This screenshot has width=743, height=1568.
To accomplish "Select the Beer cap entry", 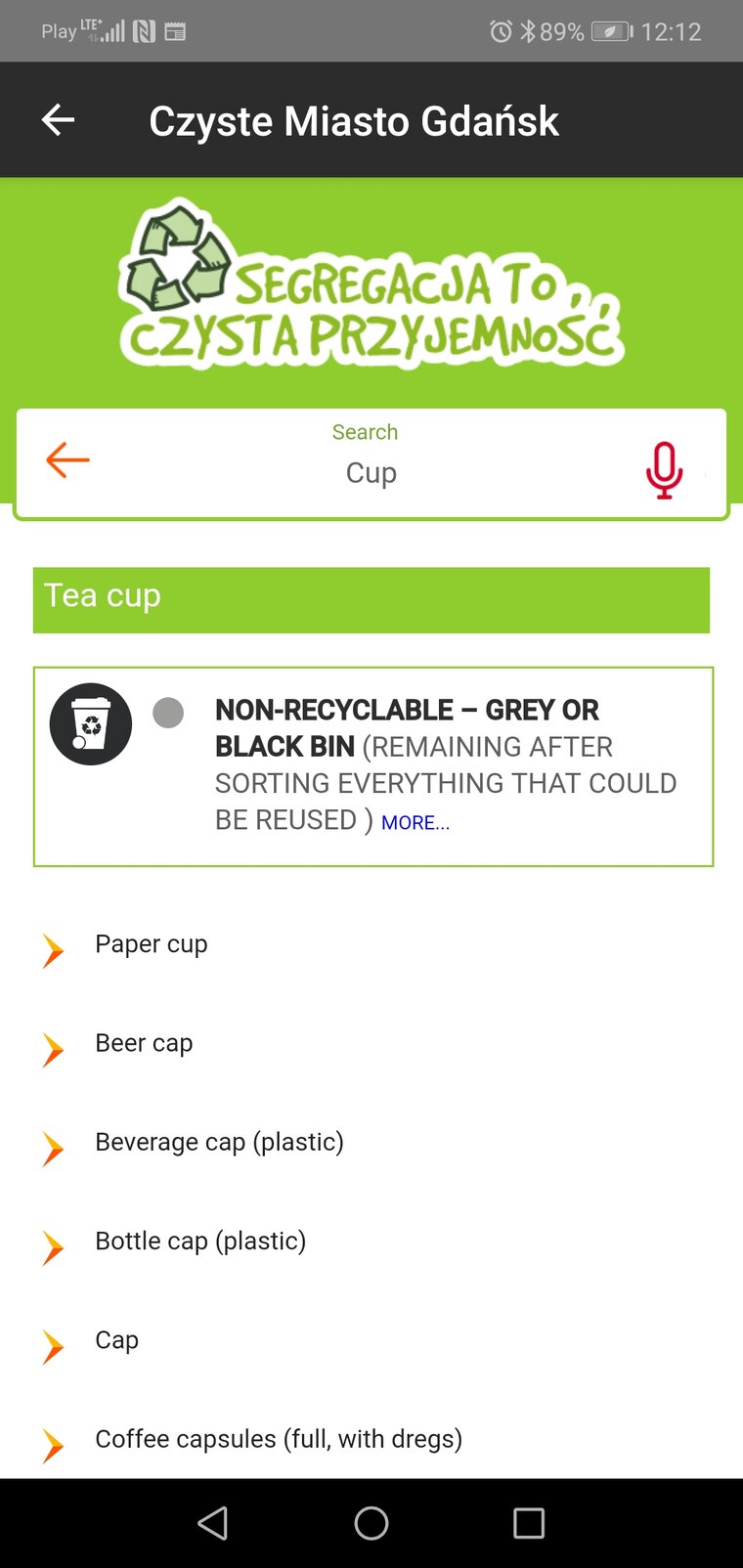I will point(371,1044).
